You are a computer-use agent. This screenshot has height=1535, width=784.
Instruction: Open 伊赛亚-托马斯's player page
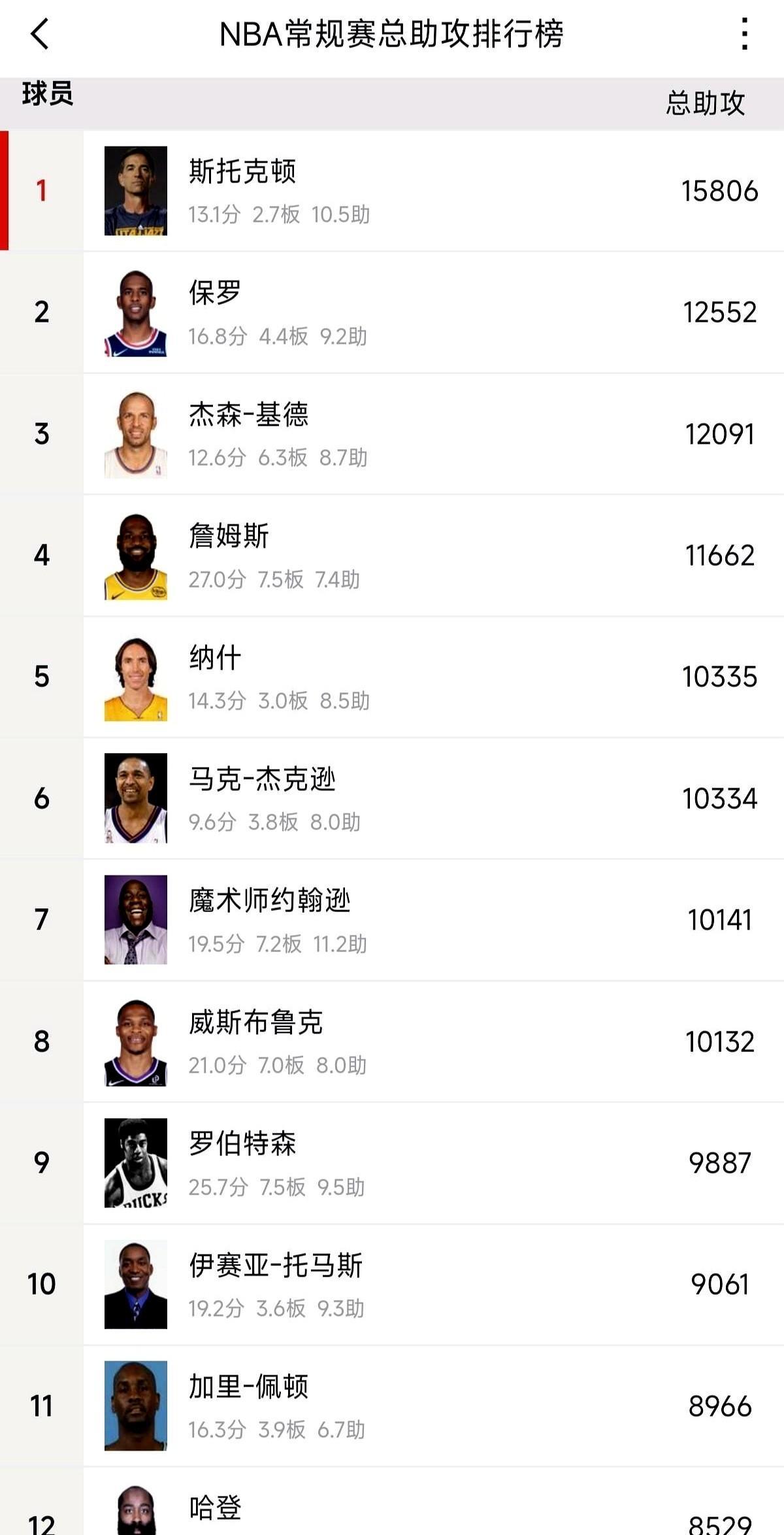(x=392, y=1283)
